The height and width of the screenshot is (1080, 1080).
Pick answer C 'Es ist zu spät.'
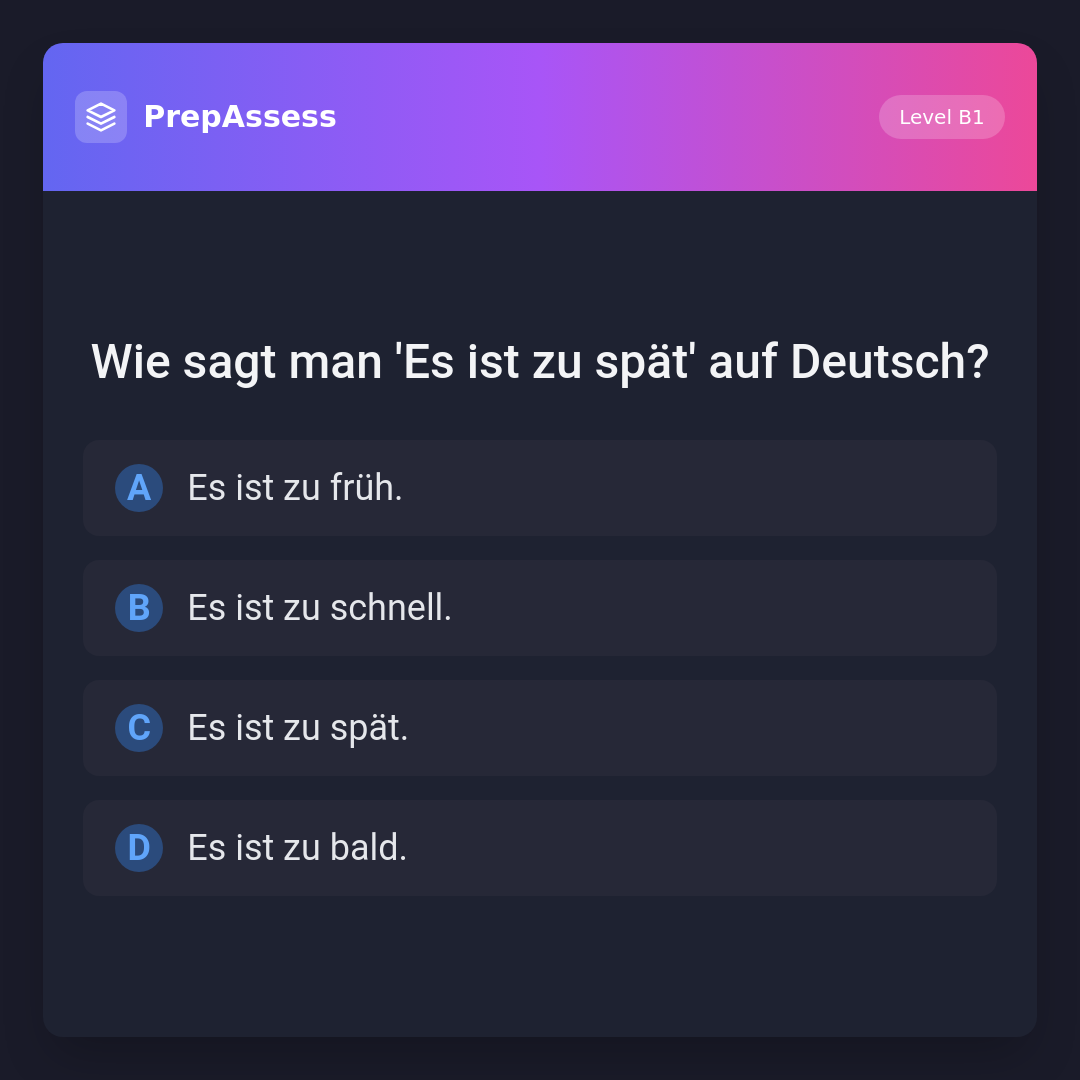click(x=540, y=728)
